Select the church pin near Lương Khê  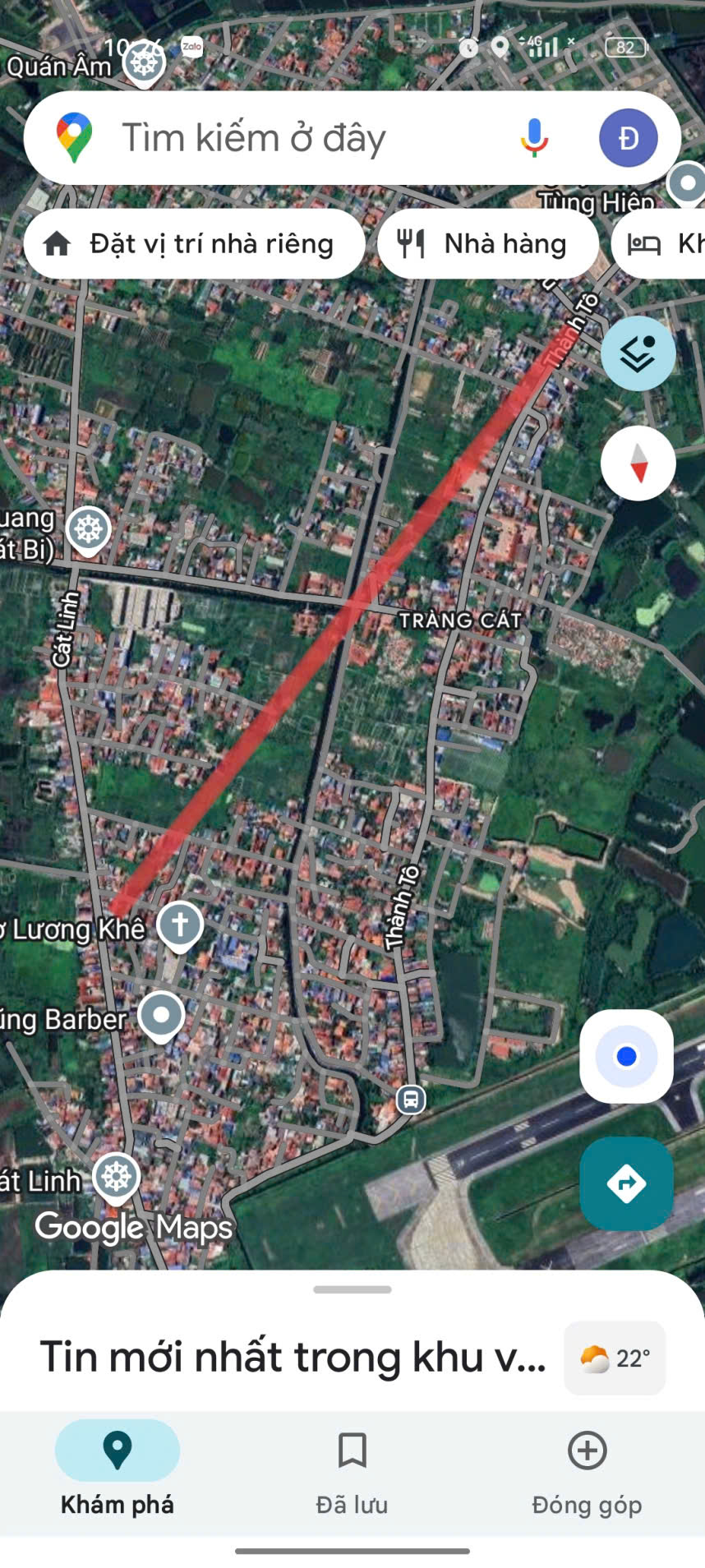tap(180, 925)
